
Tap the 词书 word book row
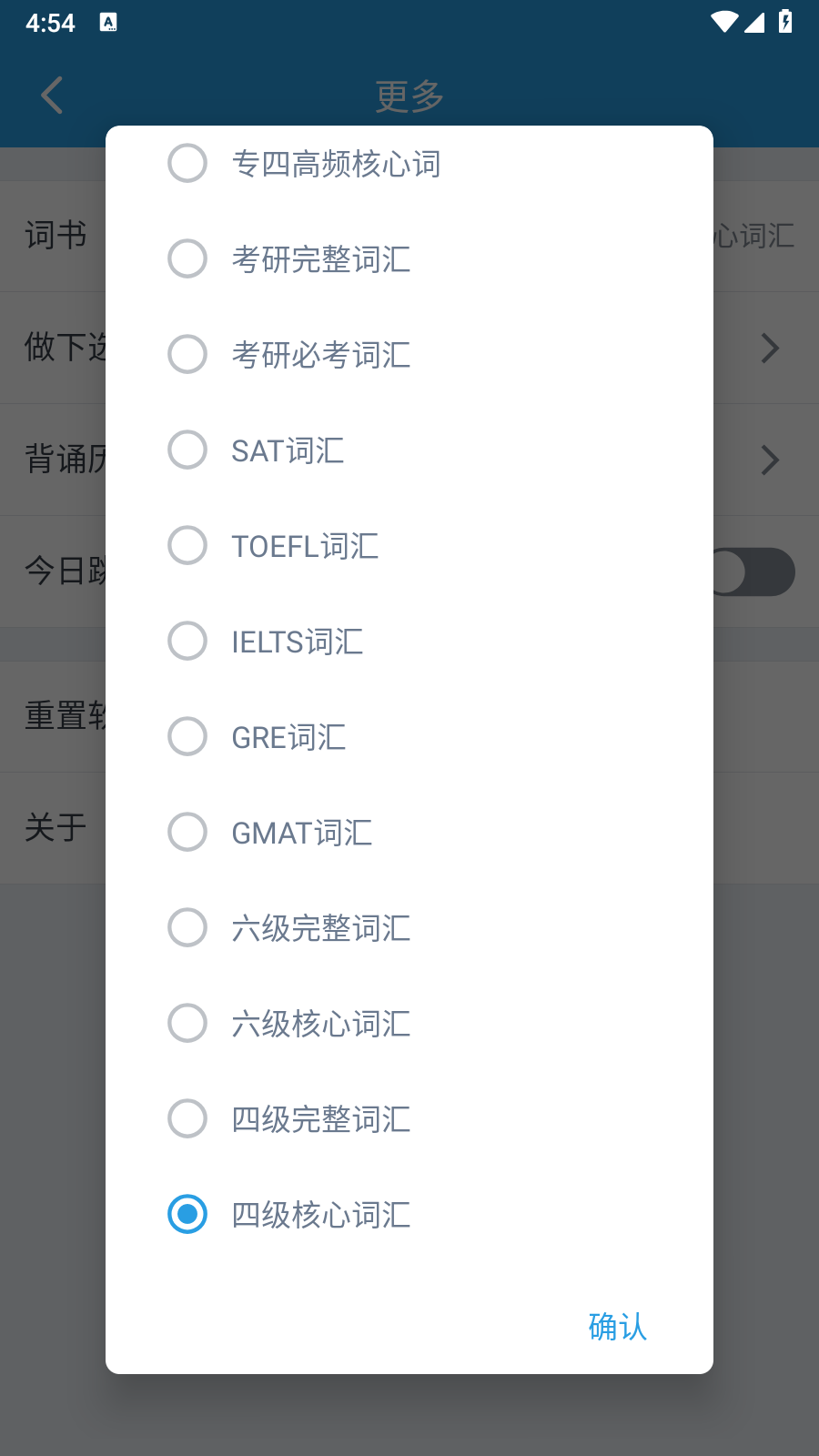[55, 235]
